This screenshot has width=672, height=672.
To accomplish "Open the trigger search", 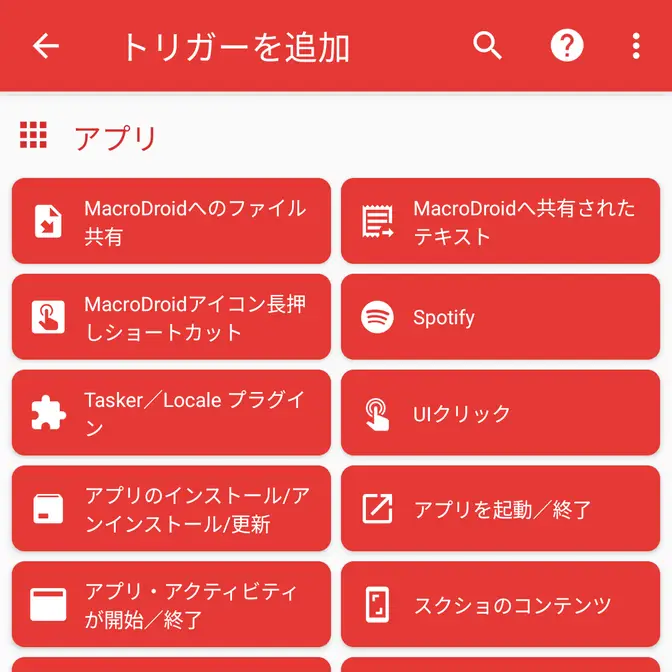I will click(487, 46).
